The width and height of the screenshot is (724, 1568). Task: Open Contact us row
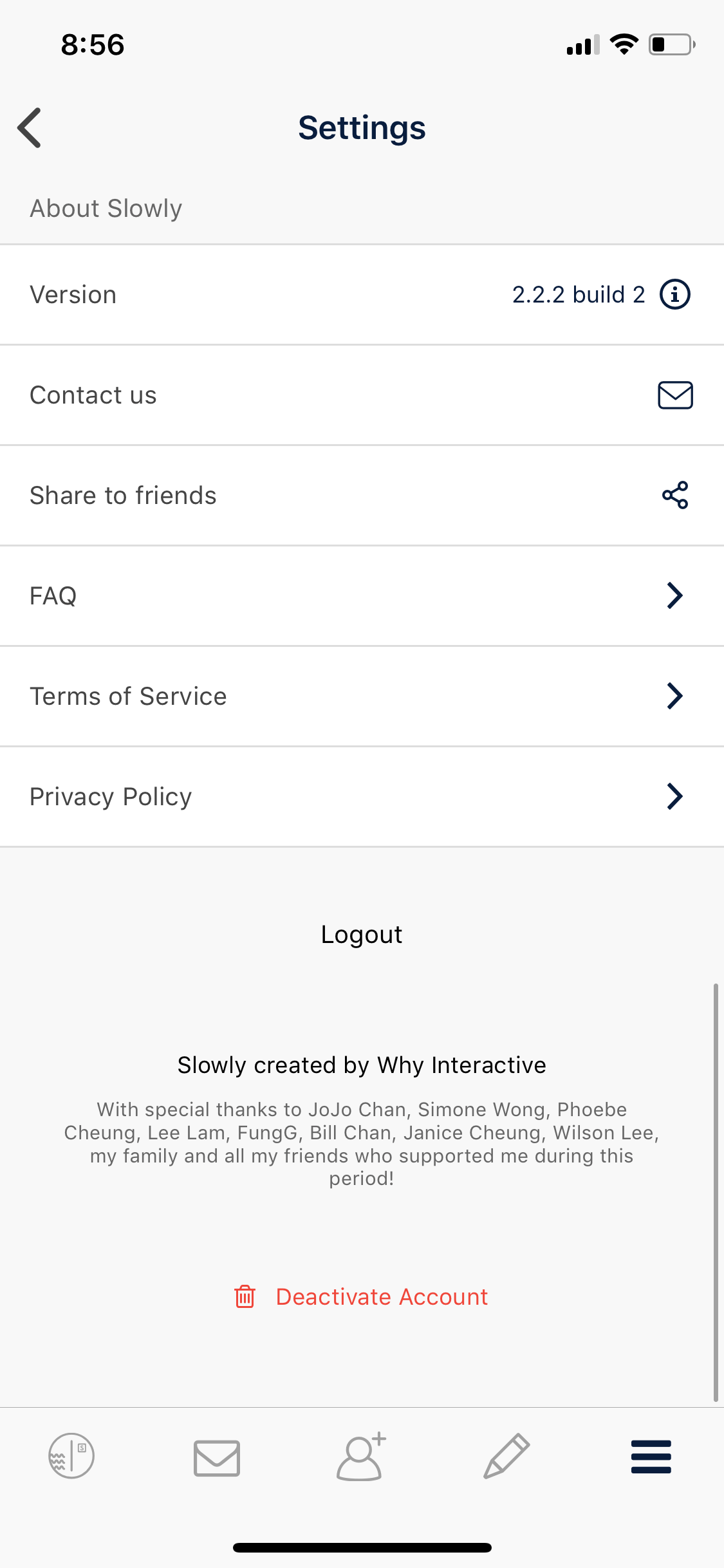pos(362,395)
